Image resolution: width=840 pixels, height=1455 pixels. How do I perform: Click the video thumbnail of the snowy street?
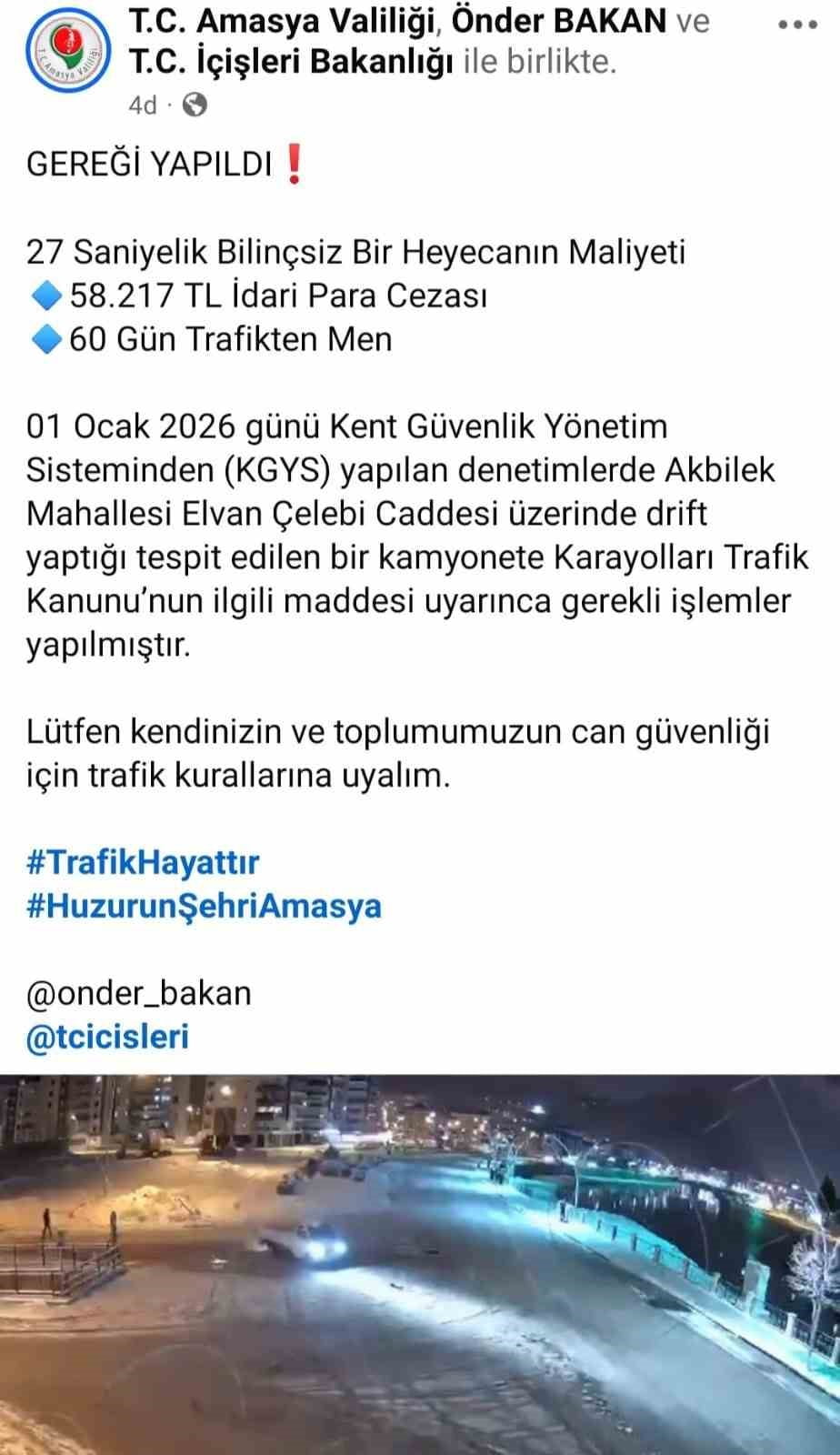(420, 1262)
